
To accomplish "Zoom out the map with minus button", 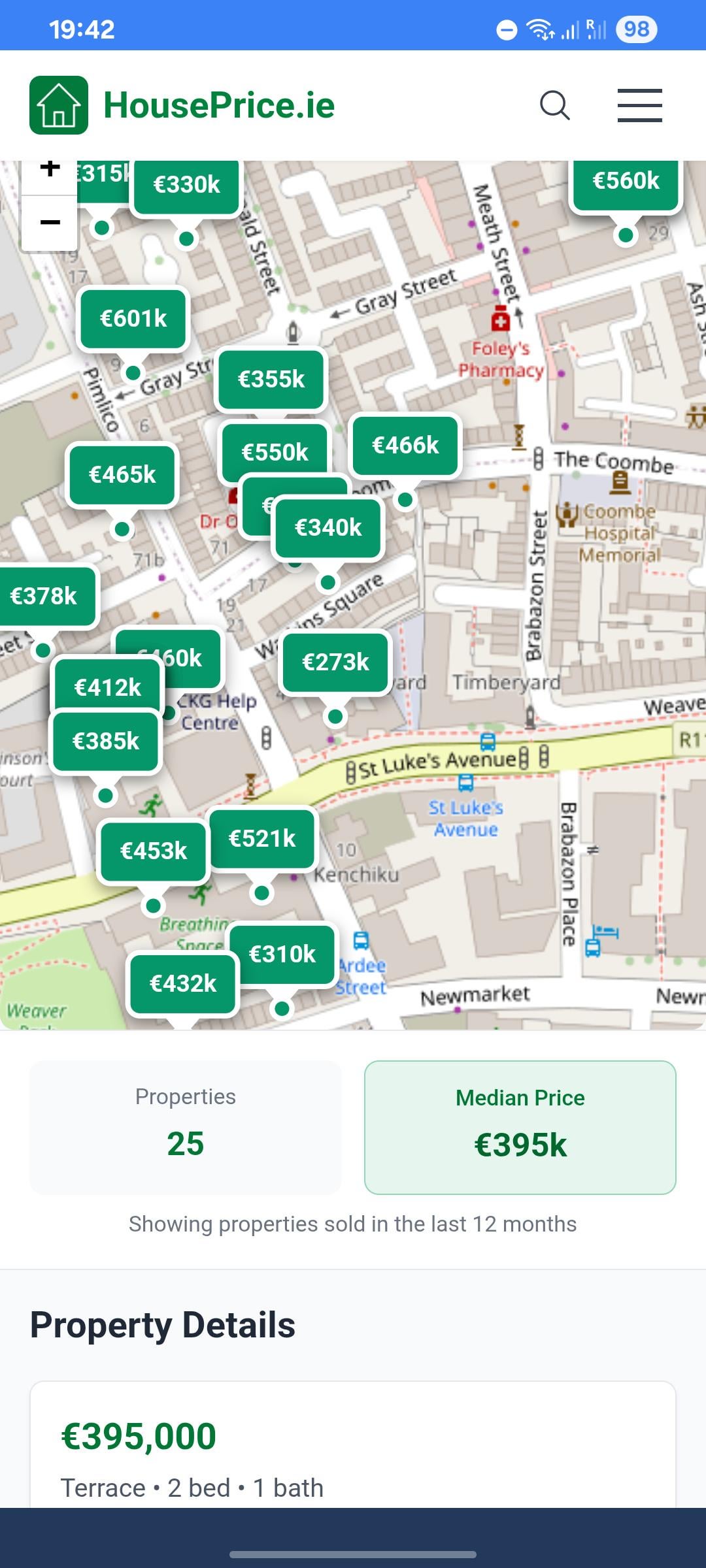I will [50, 223].
